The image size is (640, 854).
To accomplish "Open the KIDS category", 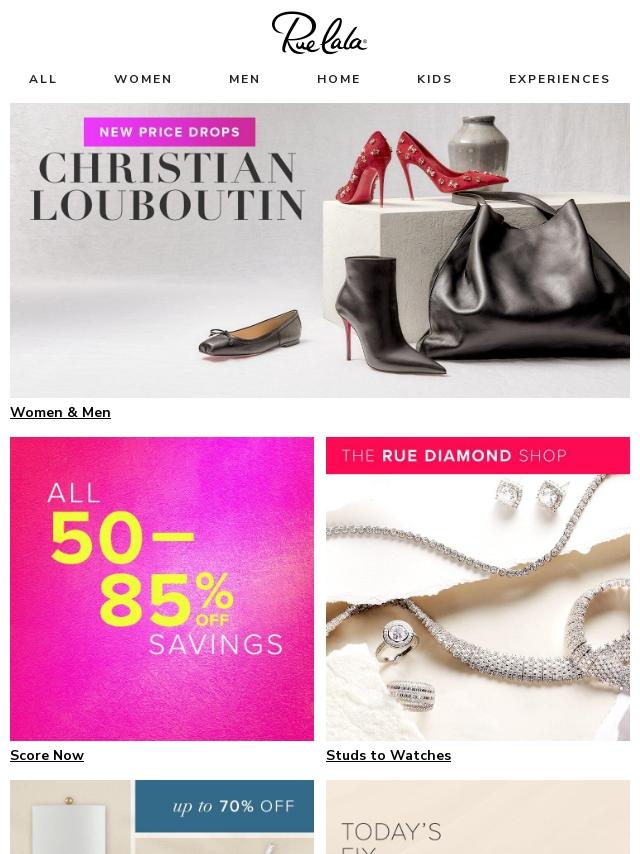I will tap(434, 79).
